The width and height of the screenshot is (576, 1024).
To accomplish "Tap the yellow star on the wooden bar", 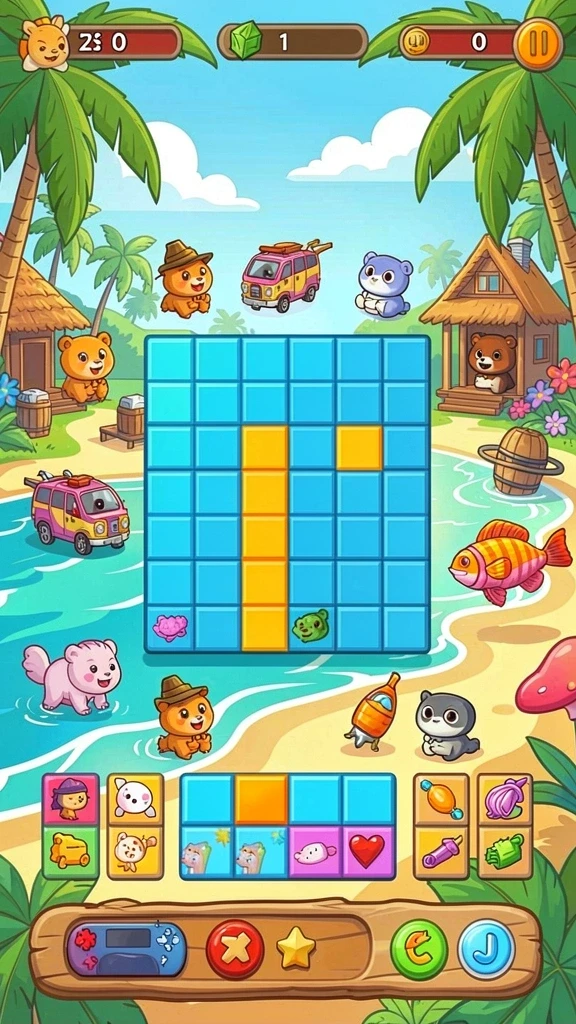I will pyautogui.click(x=296, y=948).
